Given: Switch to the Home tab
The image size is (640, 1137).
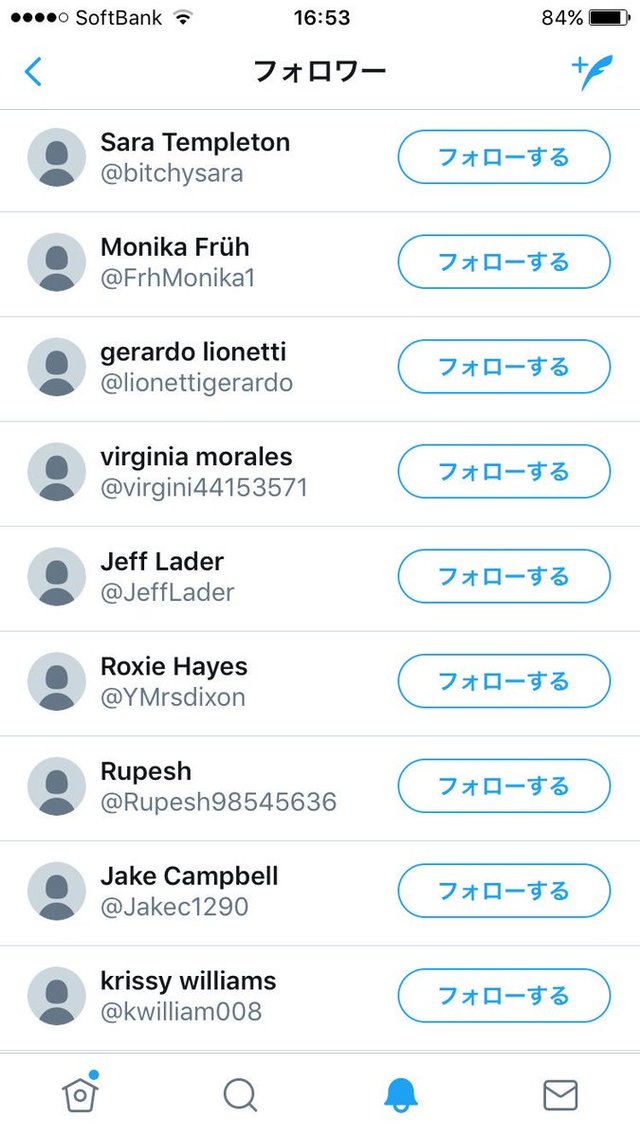Looking at the screenshot, I should pyautogui.click(x=80, y=1093).
